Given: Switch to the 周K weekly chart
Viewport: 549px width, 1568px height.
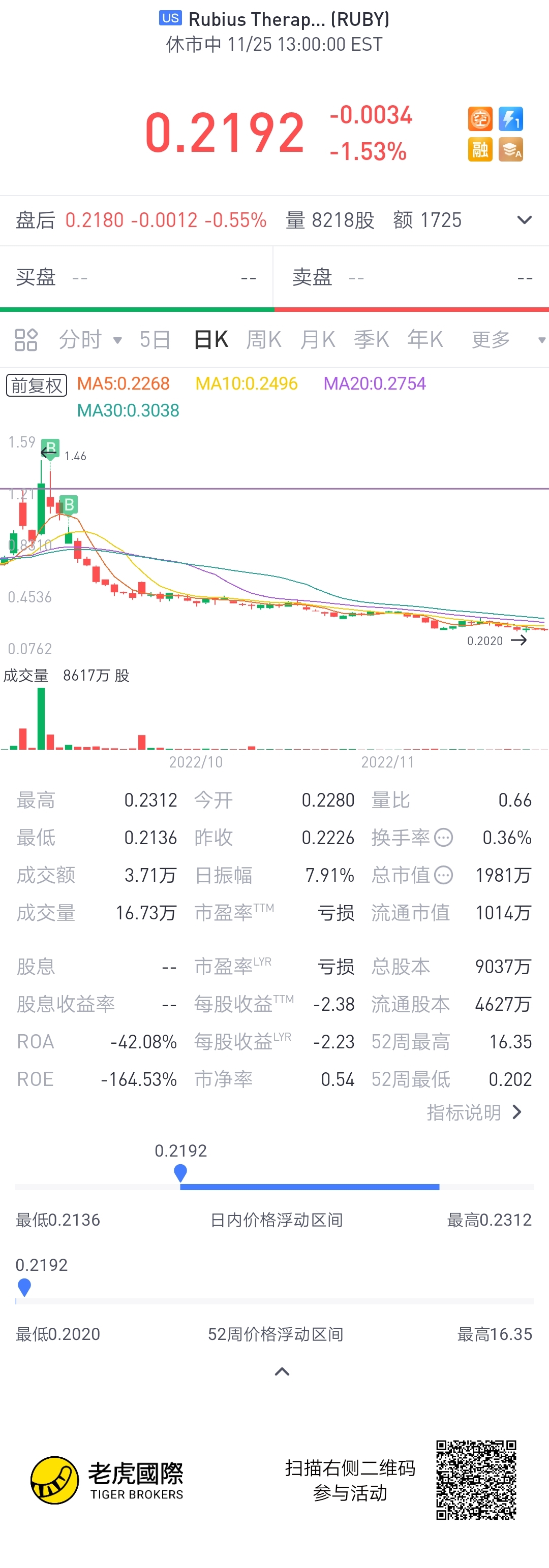Looking at the screenshot, I should point(263,340).
